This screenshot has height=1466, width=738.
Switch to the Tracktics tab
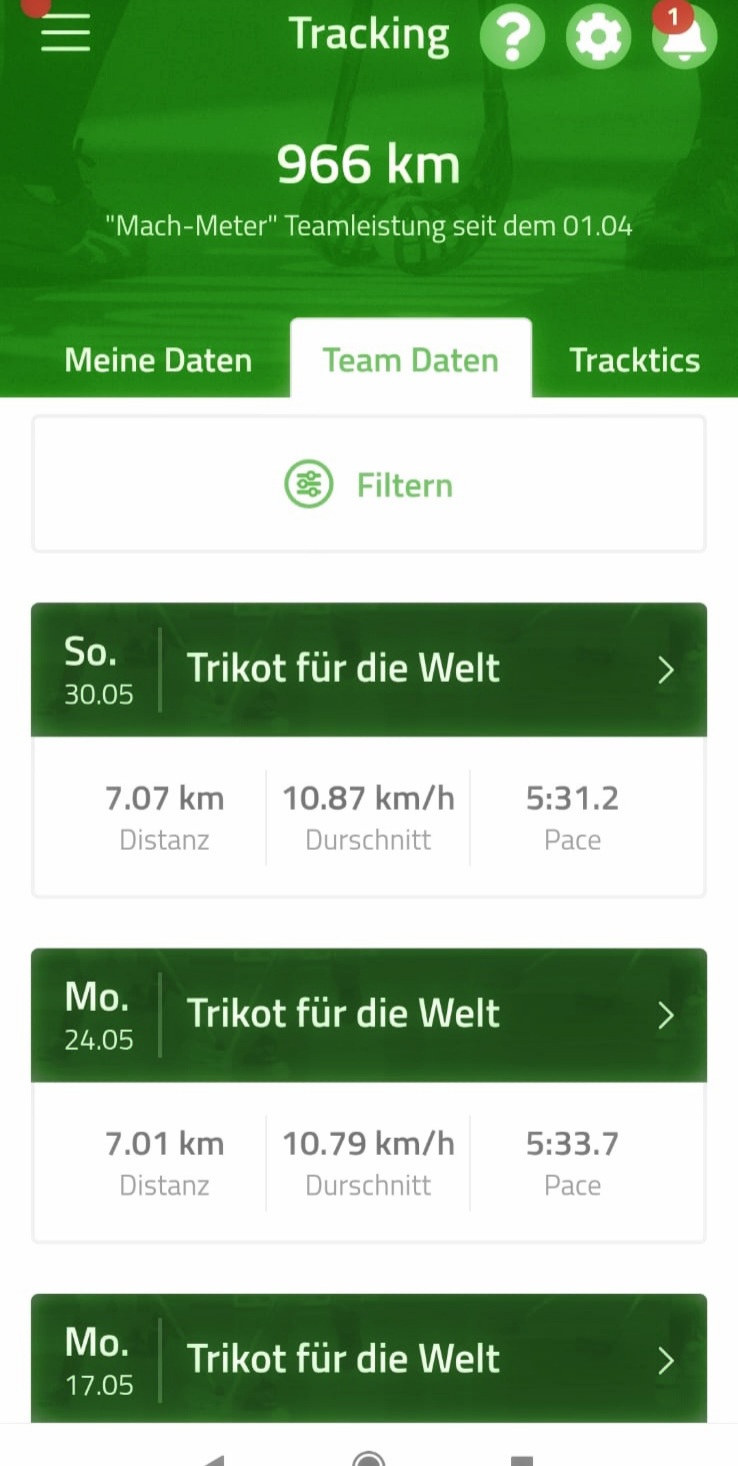[635, 360]
